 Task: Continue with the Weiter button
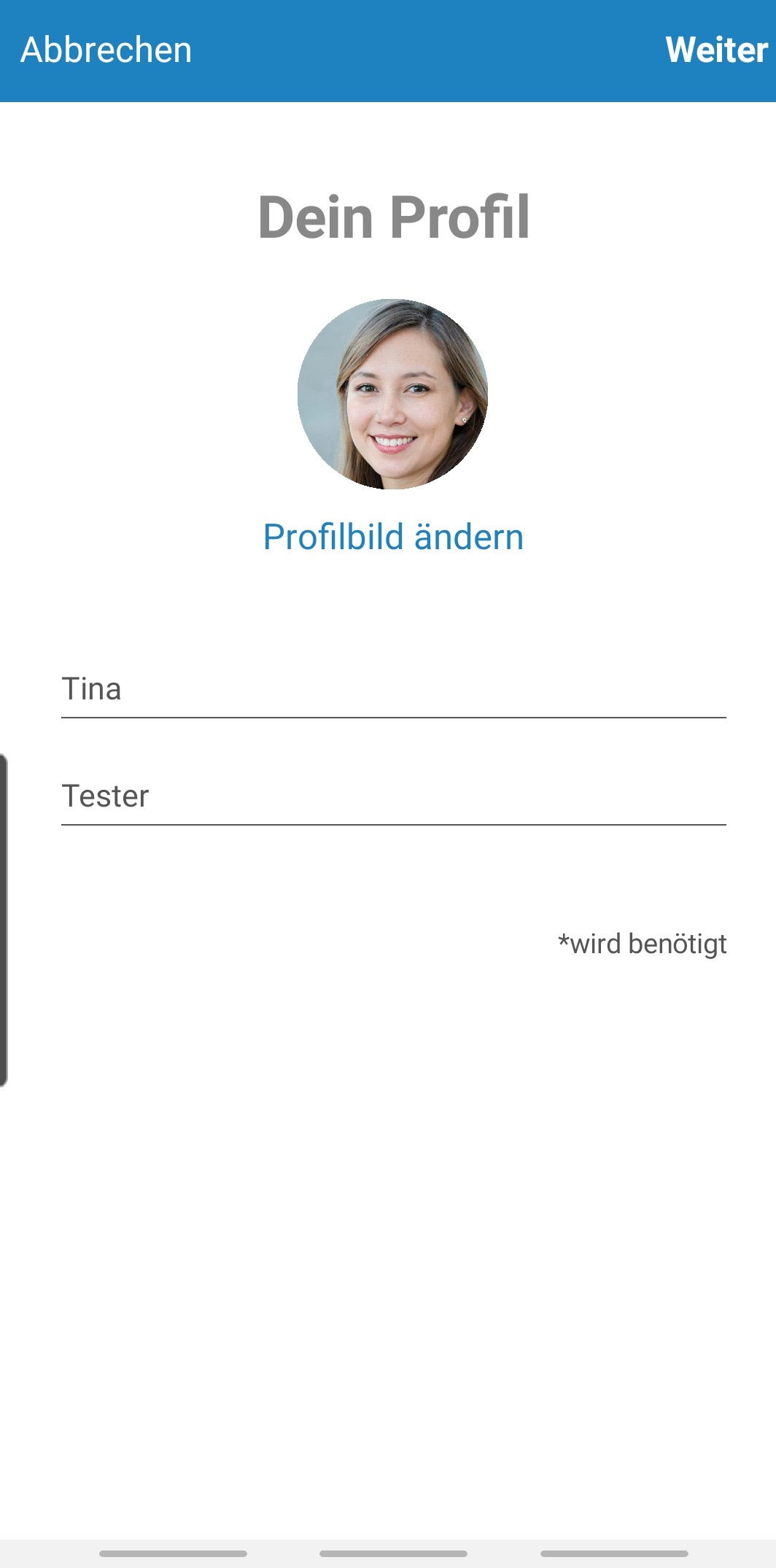[716, 50]
